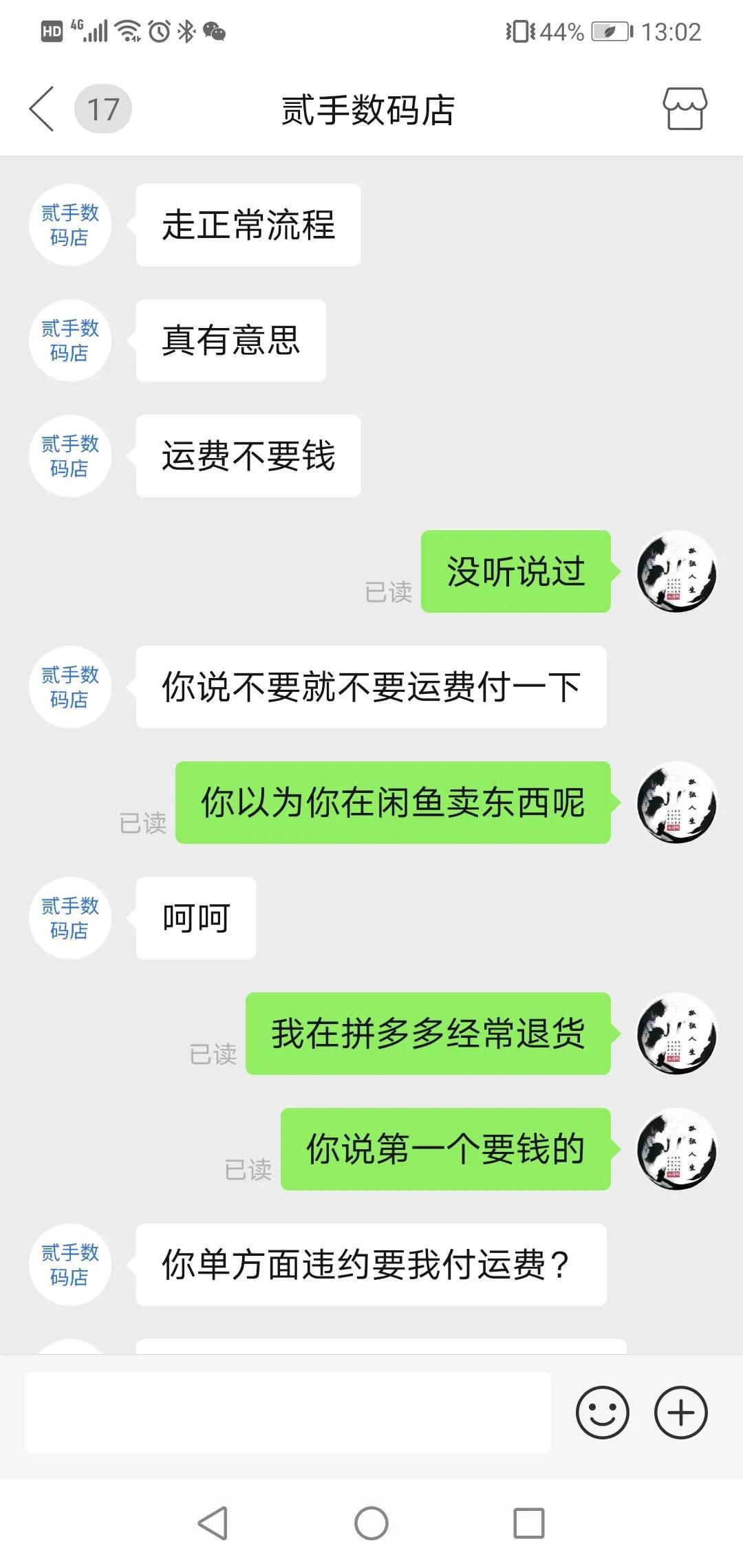
Task: Tap the message input field
Action: [x=288, y=1413]
